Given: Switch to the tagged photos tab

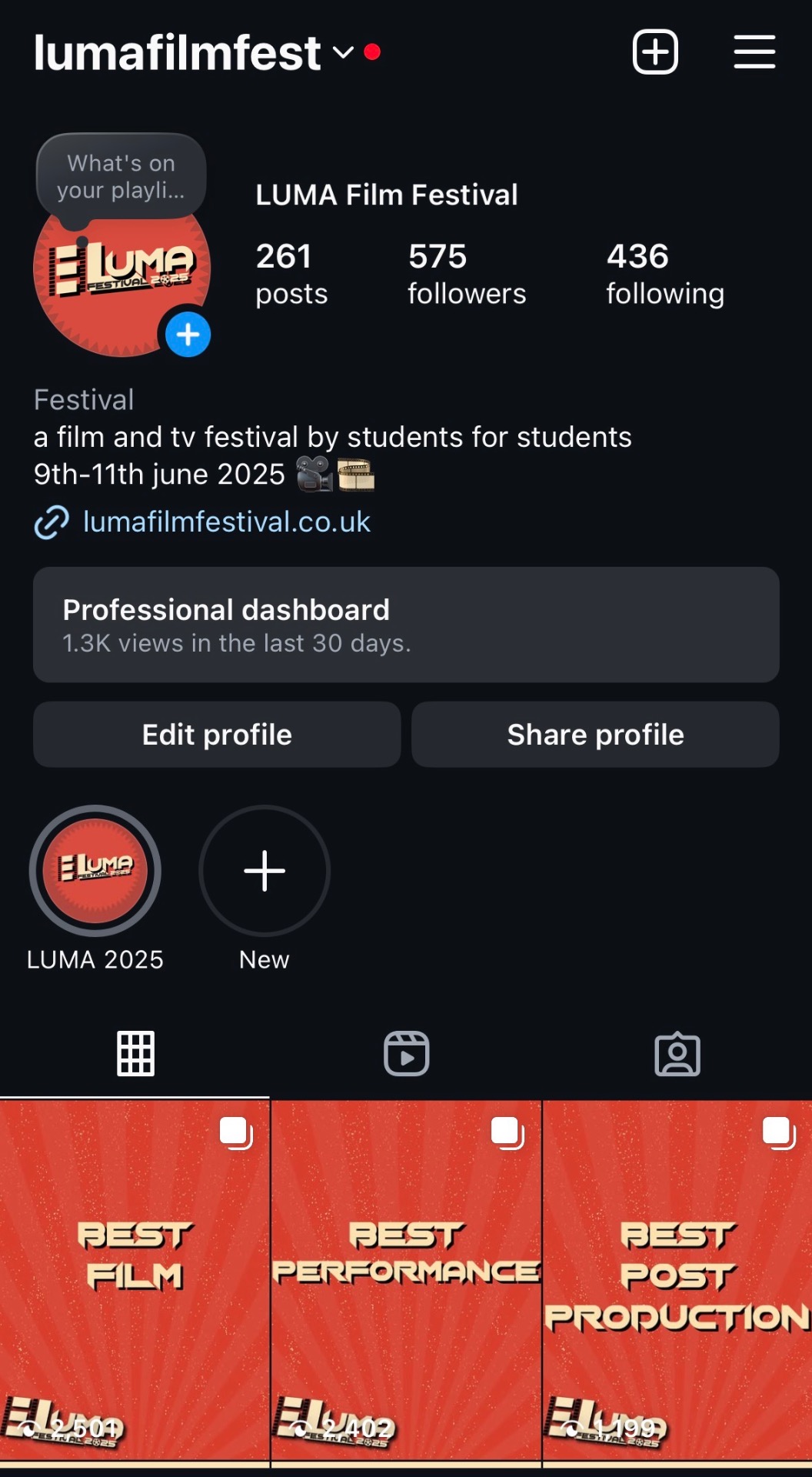Looking at the screenshot, I should pos(677,1053).
